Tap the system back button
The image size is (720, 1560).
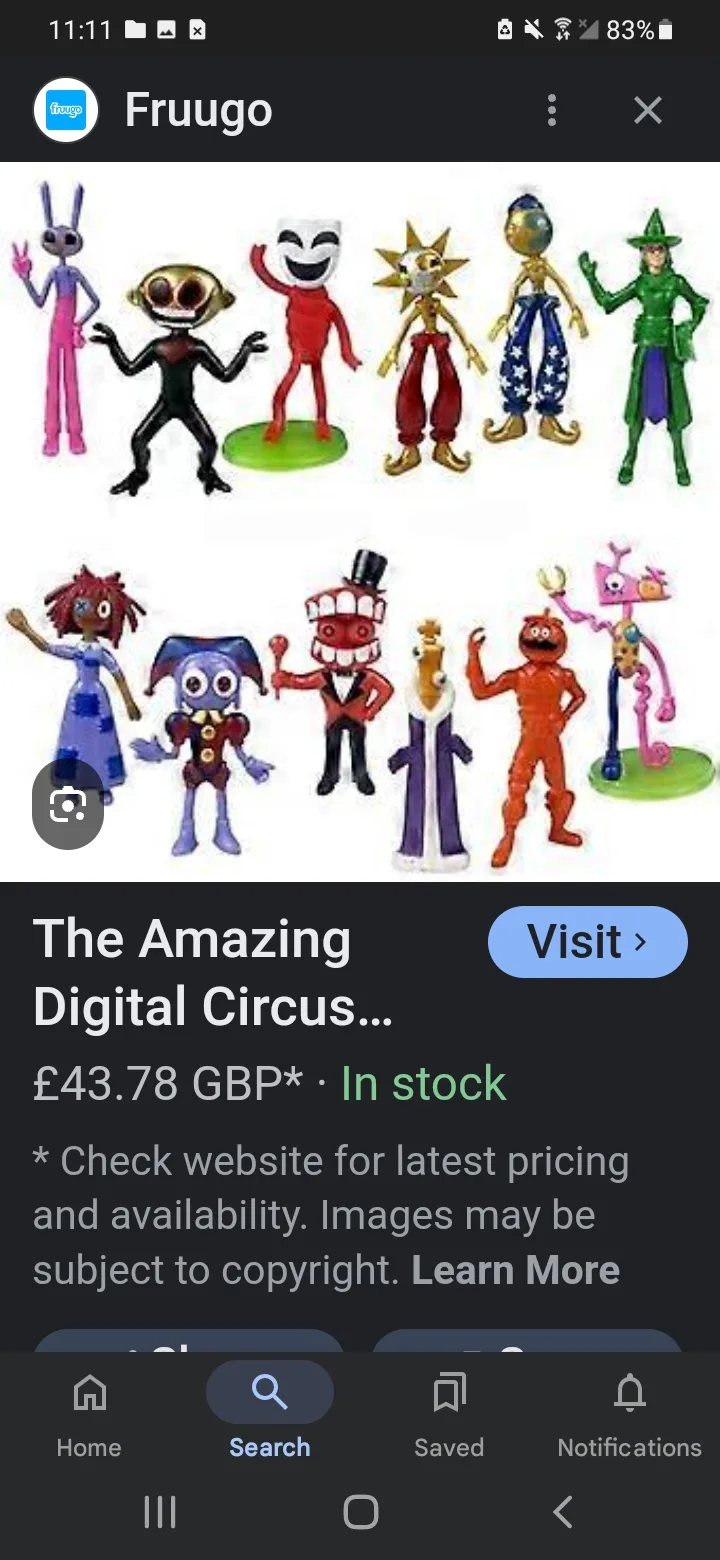tap(563, 1512)
